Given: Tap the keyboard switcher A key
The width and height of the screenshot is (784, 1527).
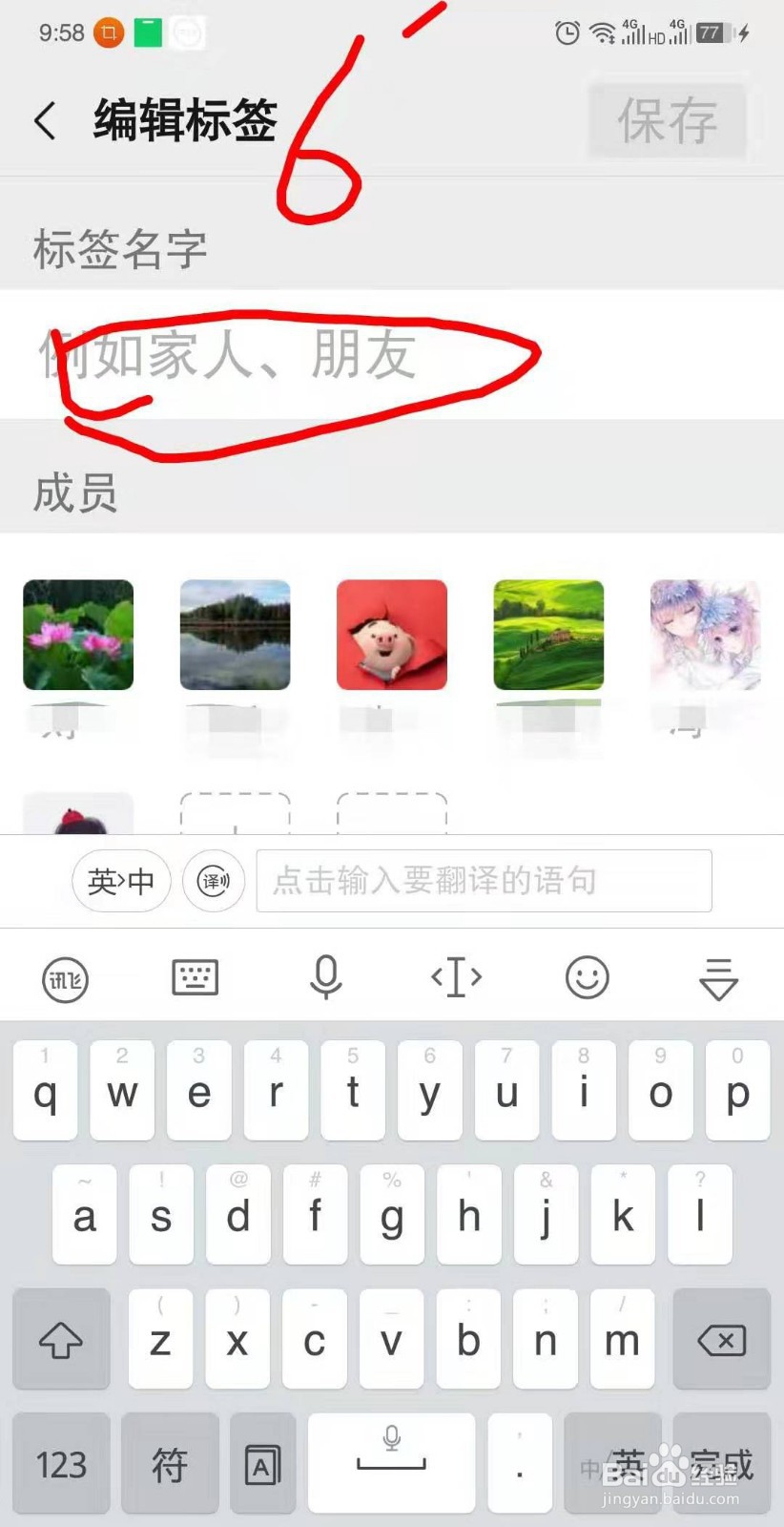Looking at the screenshot, I should pyautogui.click(x=262, y=1463).
